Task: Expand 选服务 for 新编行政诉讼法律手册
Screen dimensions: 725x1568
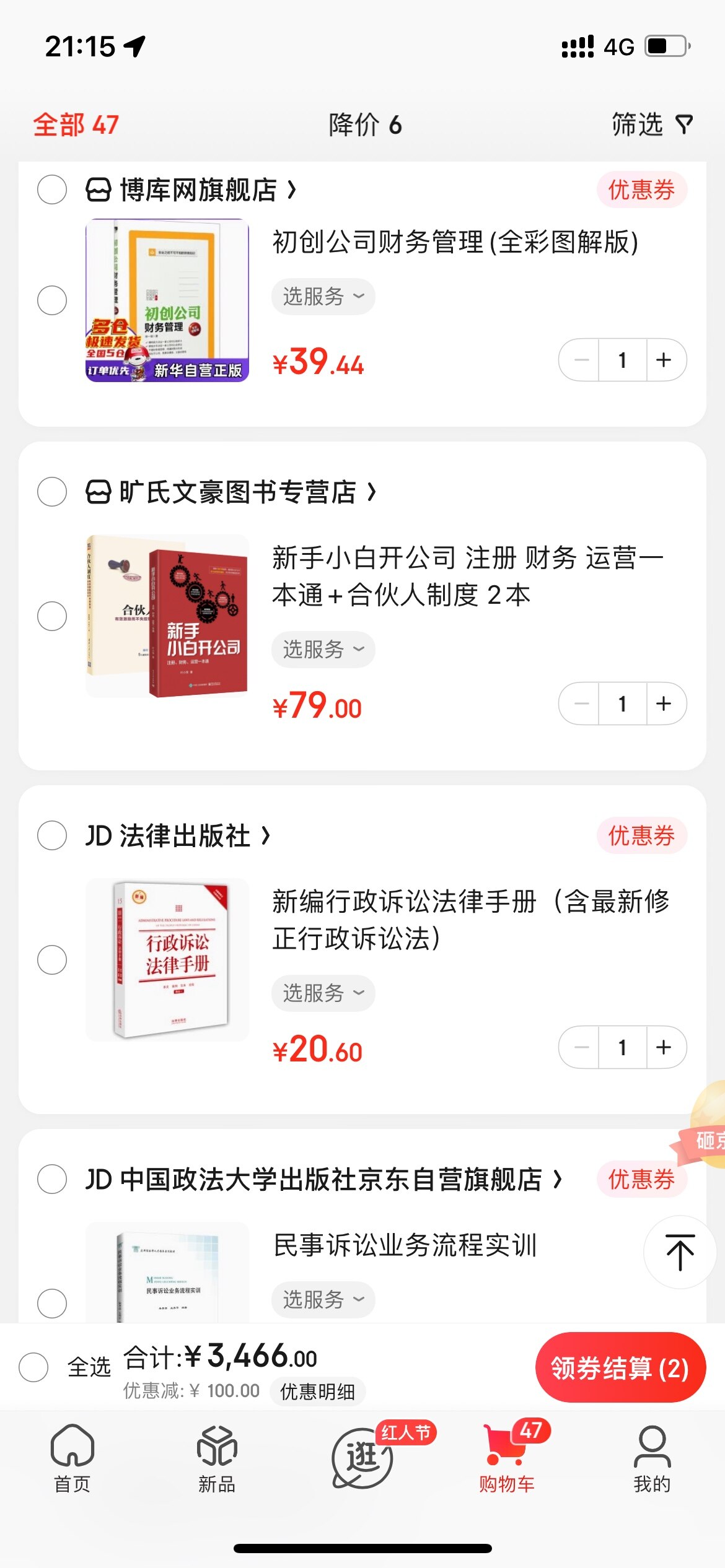Action: (x=323, y=993)
